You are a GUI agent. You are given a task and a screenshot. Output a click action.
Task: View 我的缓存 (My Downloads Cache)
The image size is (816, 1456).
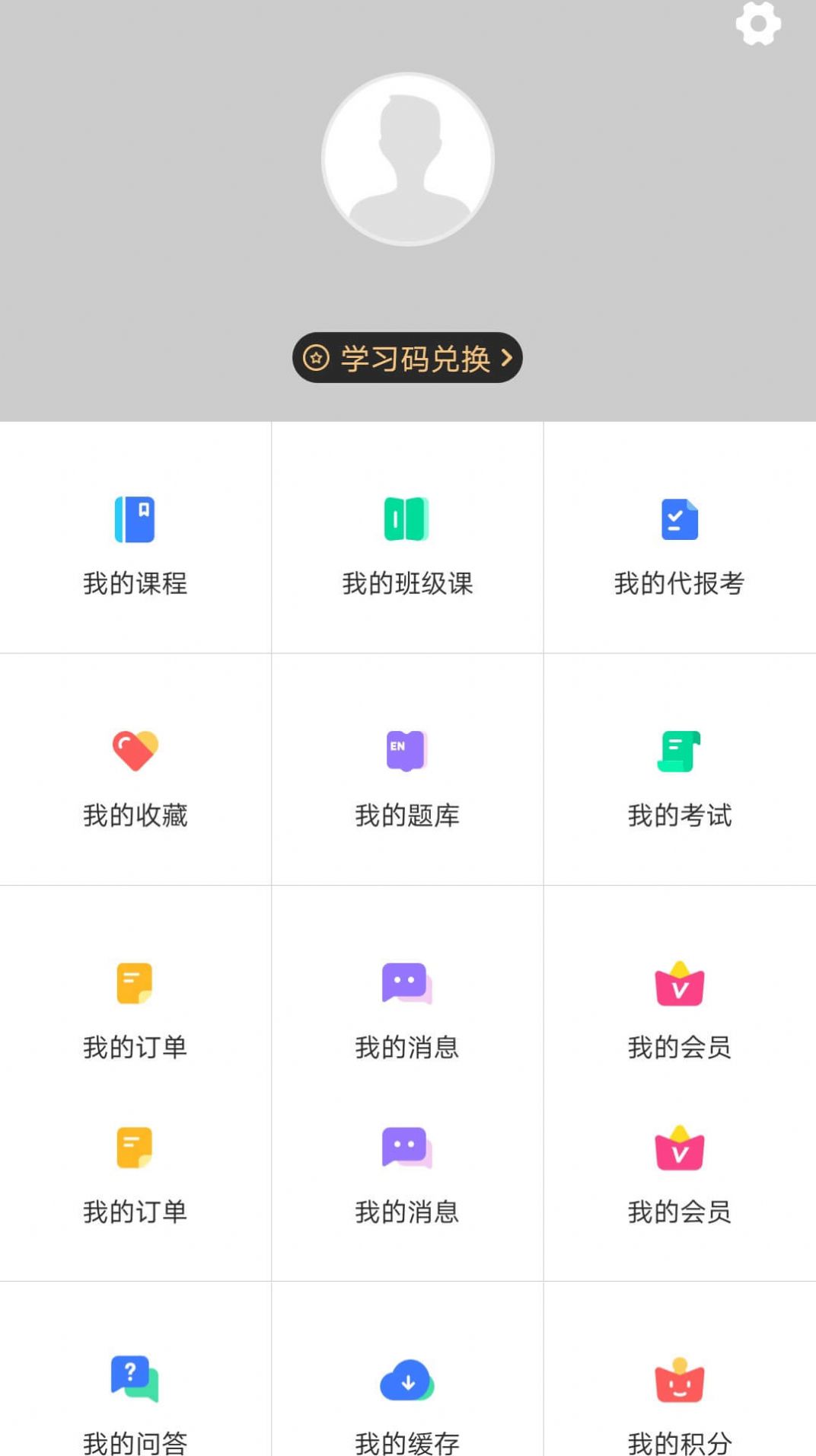point(407,1405)
